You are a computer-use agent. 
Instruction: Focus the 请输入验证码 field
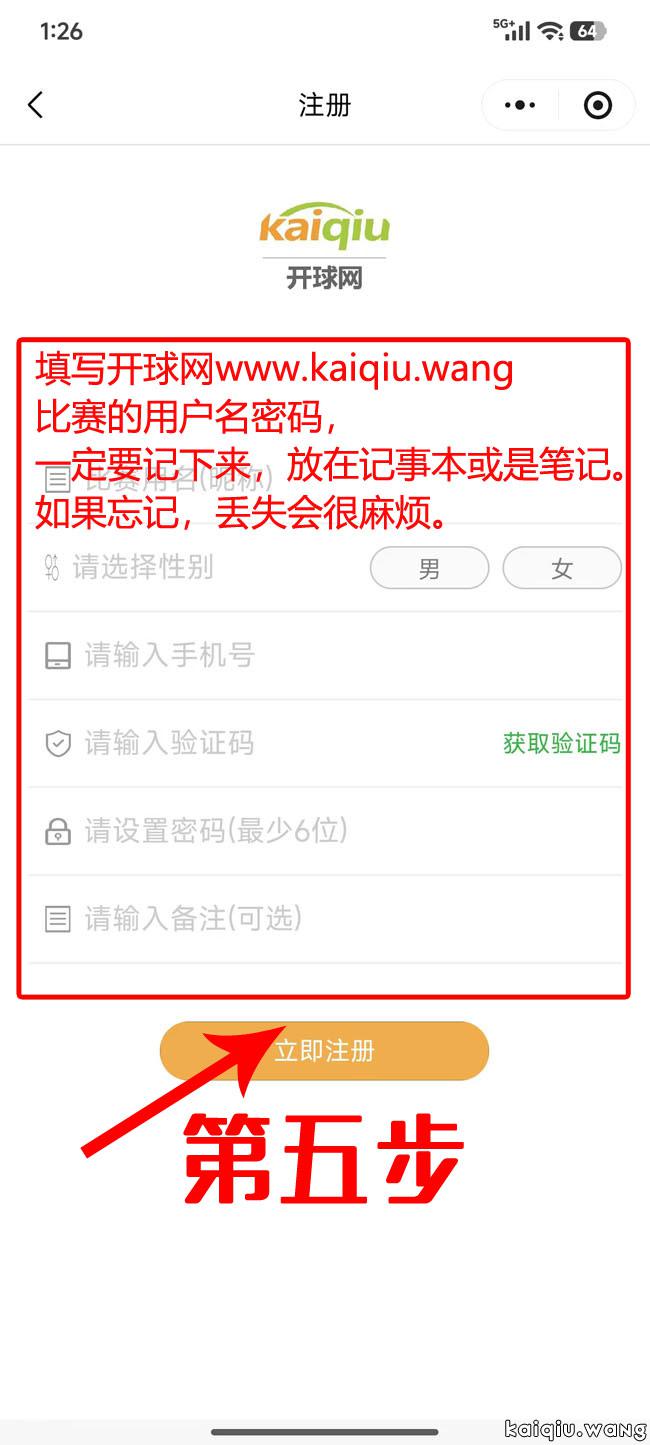click(260, 744)
